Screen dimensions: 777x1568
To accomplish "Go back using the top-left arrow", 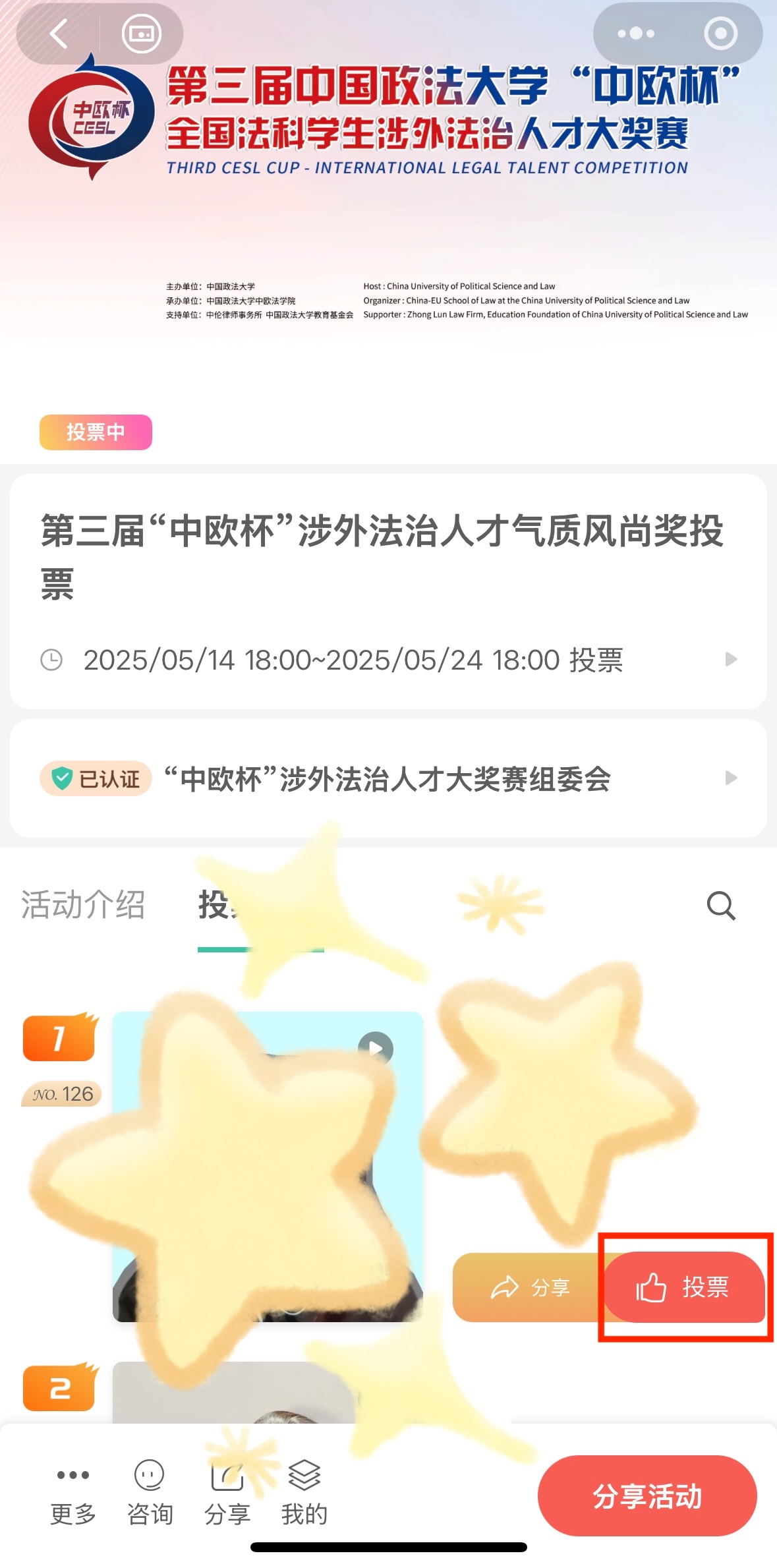I will point(59,34).
